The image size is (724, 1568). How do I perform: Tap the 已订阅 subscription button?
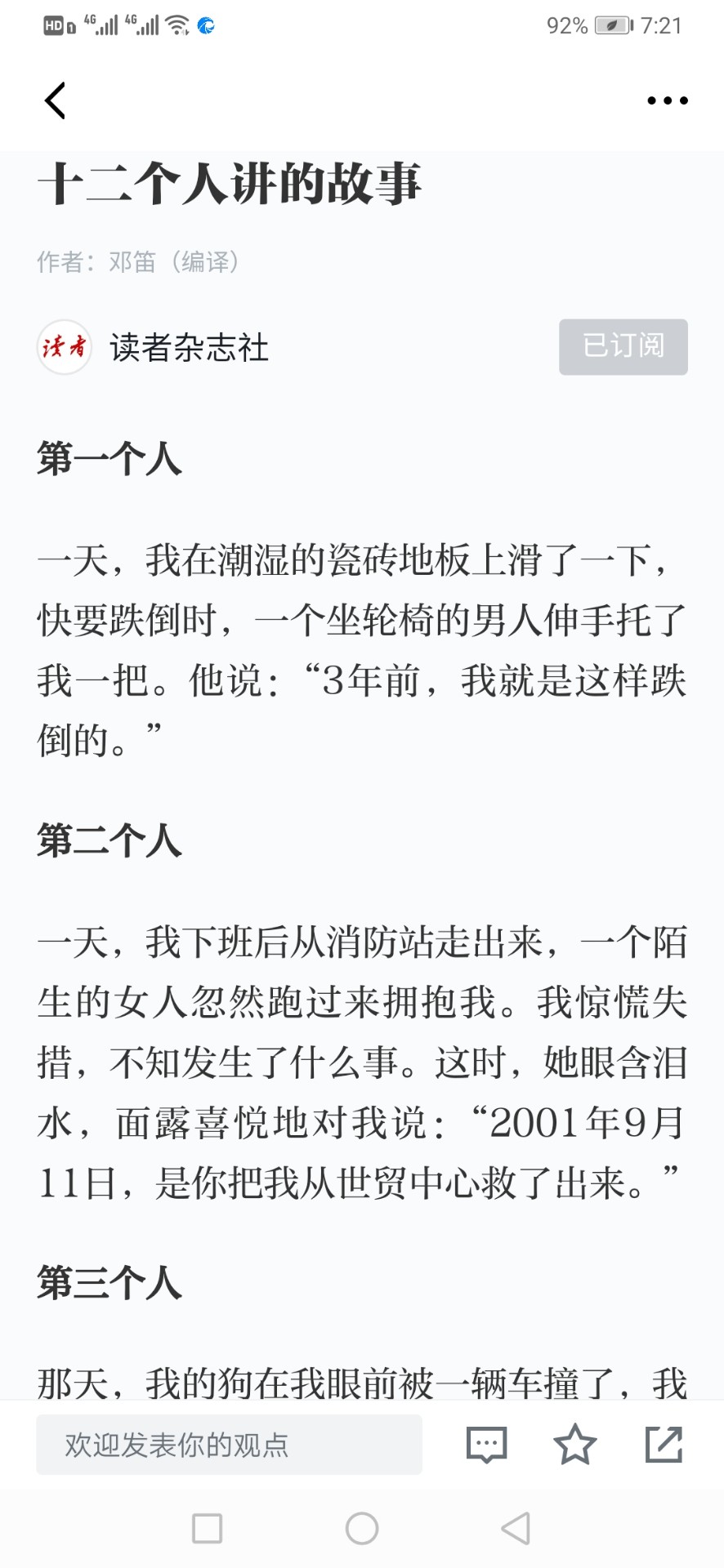(x=623, y=347)
